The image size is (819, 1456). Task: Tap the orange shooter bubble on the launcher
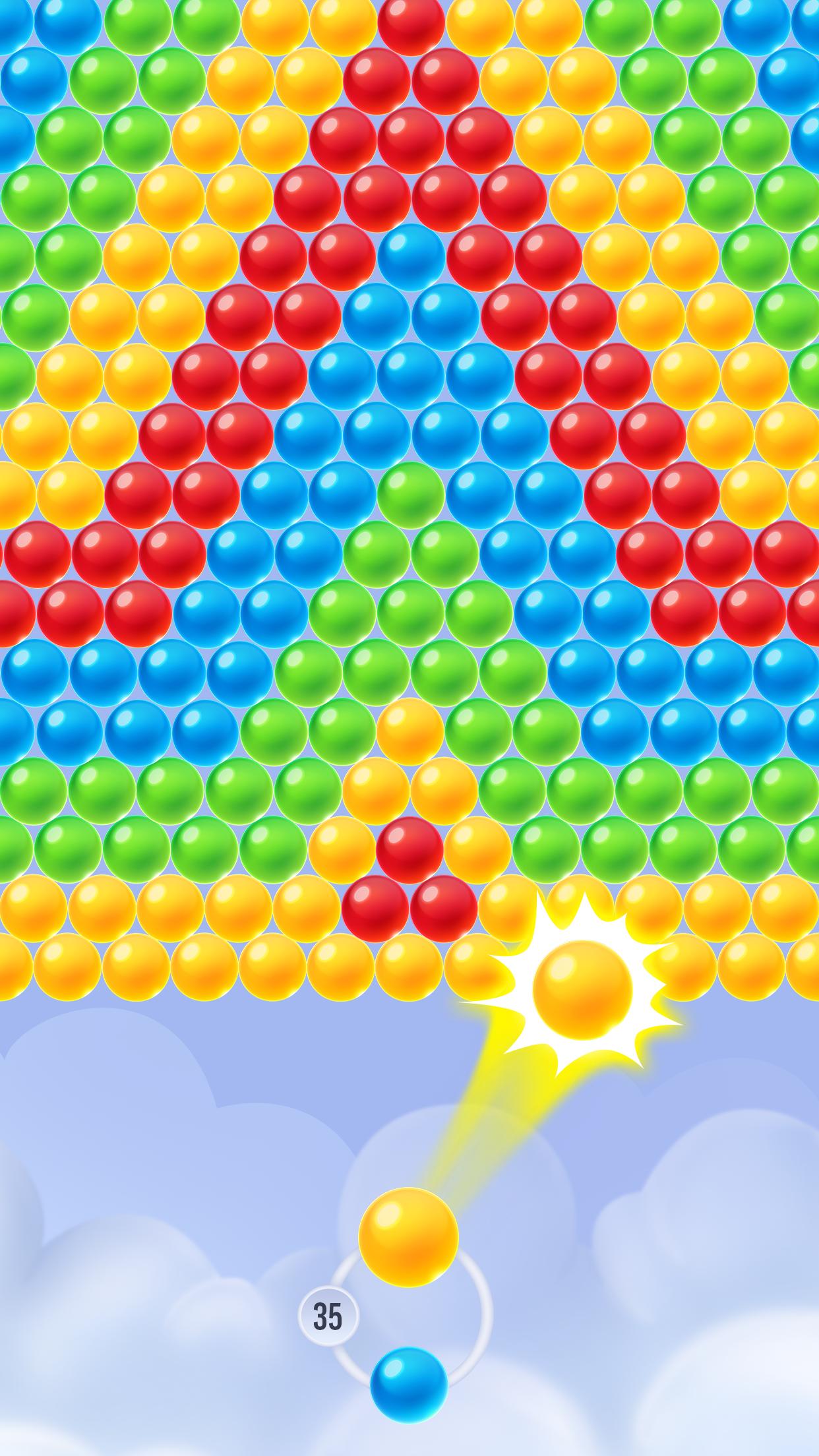[x=408, y=1238]
